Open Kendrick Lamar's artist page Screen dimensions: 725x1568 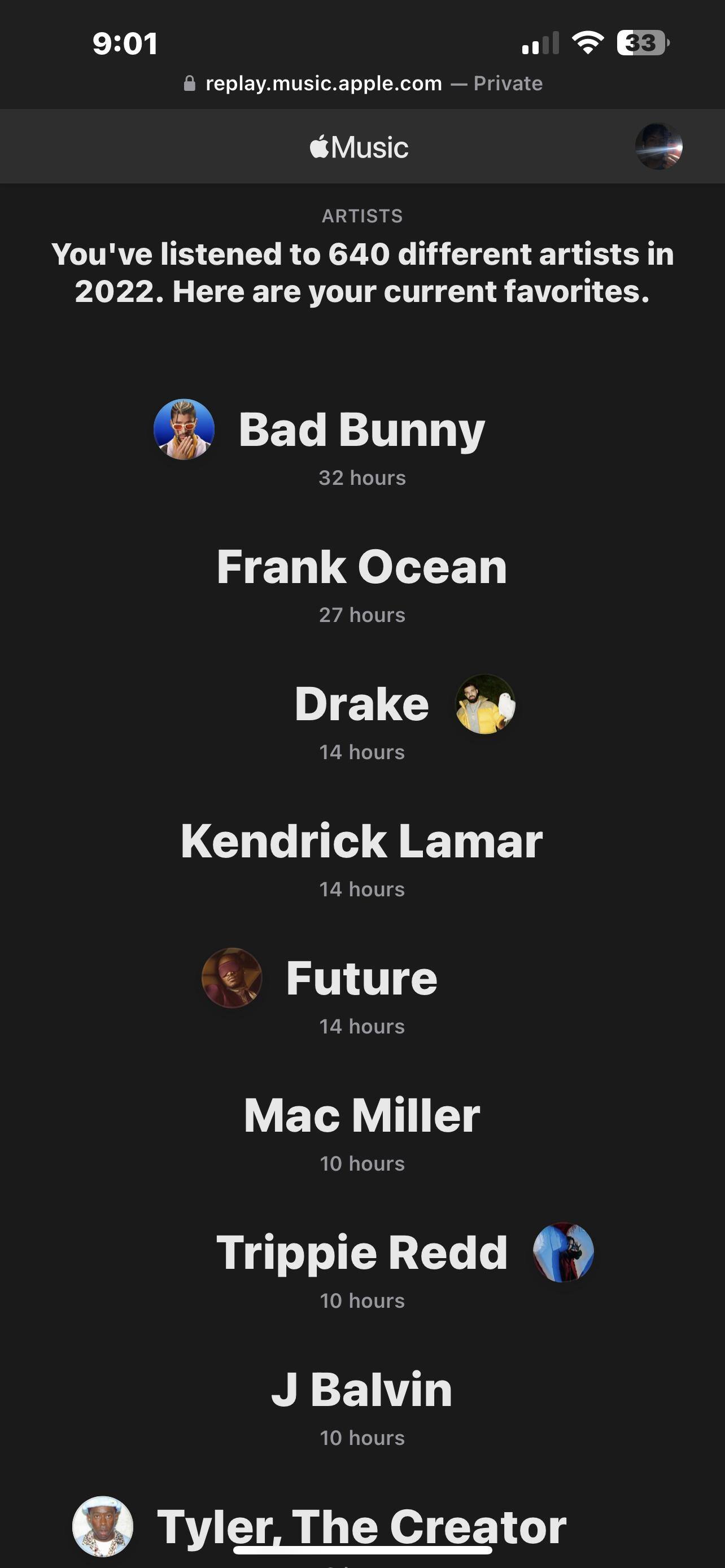point(361,841)
